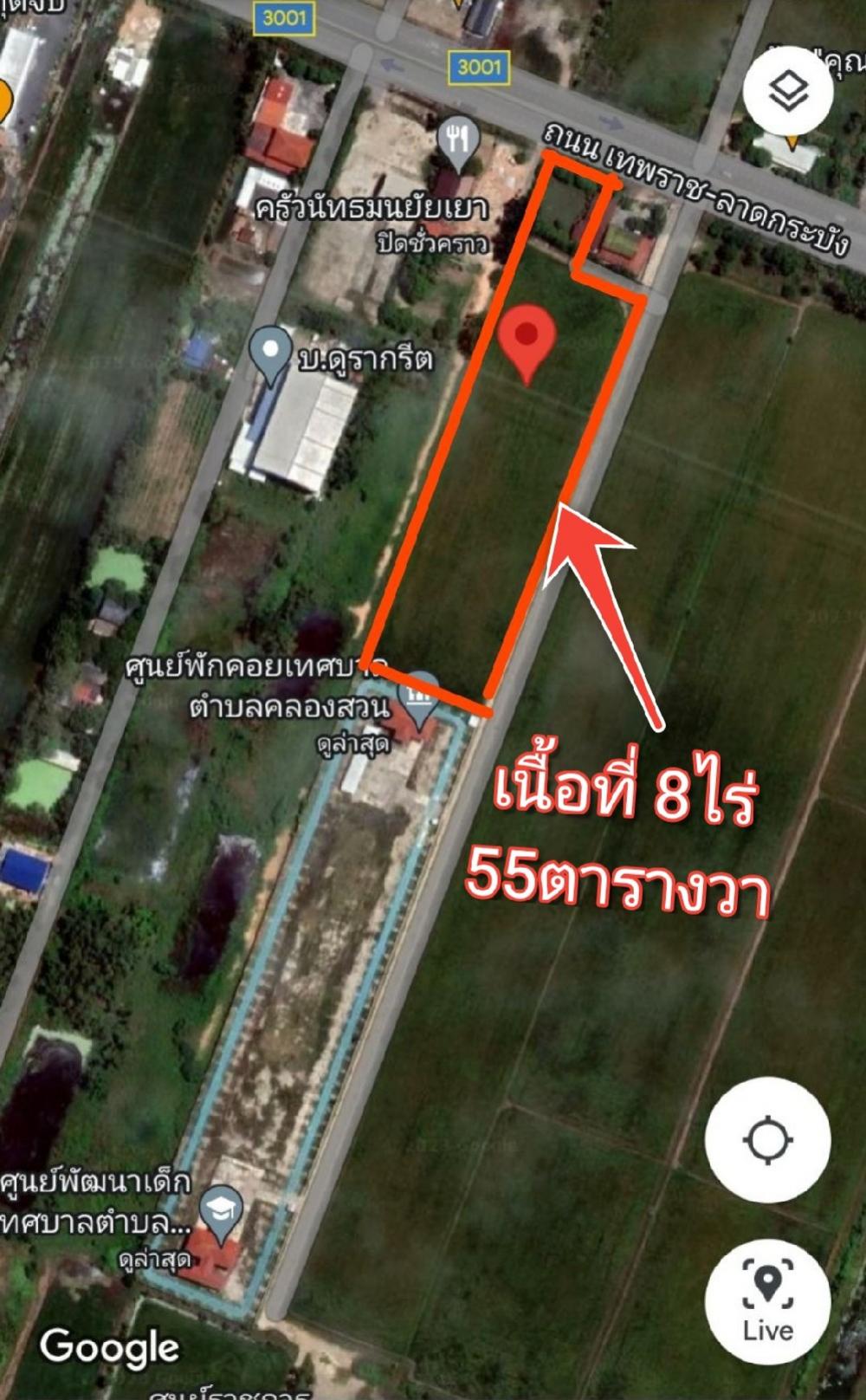The width and height of the screenshot is (866, 1400).
Task: Open ครัวนัทธมนยัยเยา restaurant pin
Action: (x=457, y=141)
